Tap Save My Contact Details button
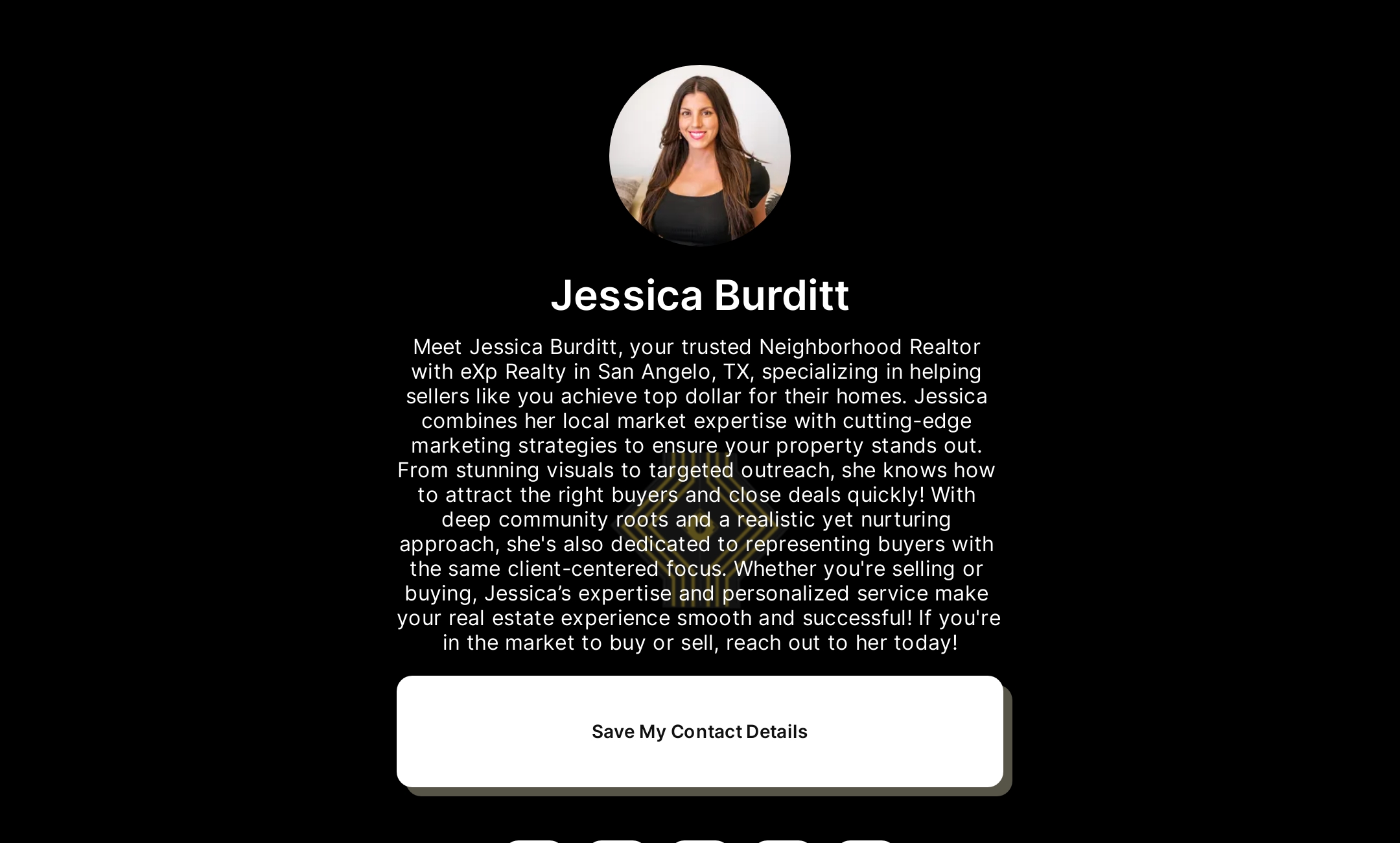The image size is (1400, 843). (699, 731)
